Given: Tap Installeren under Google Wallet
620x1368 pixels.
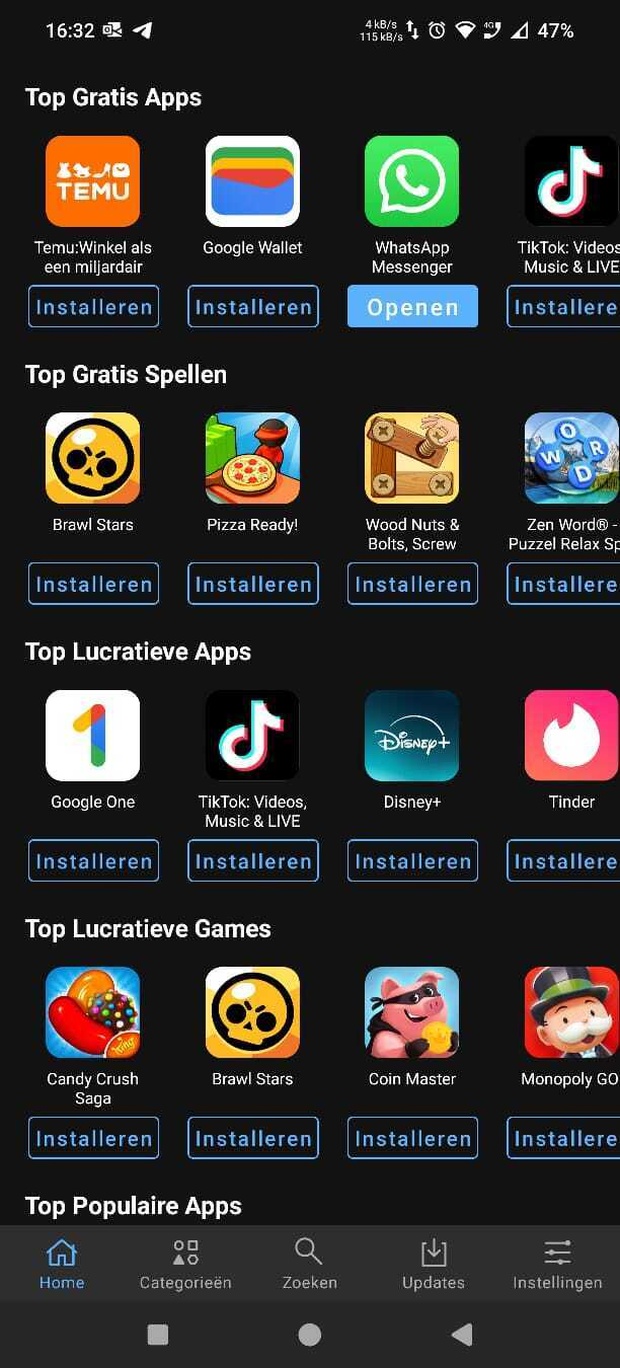Looking at the screenshot, I should click(x=253, y=307).
